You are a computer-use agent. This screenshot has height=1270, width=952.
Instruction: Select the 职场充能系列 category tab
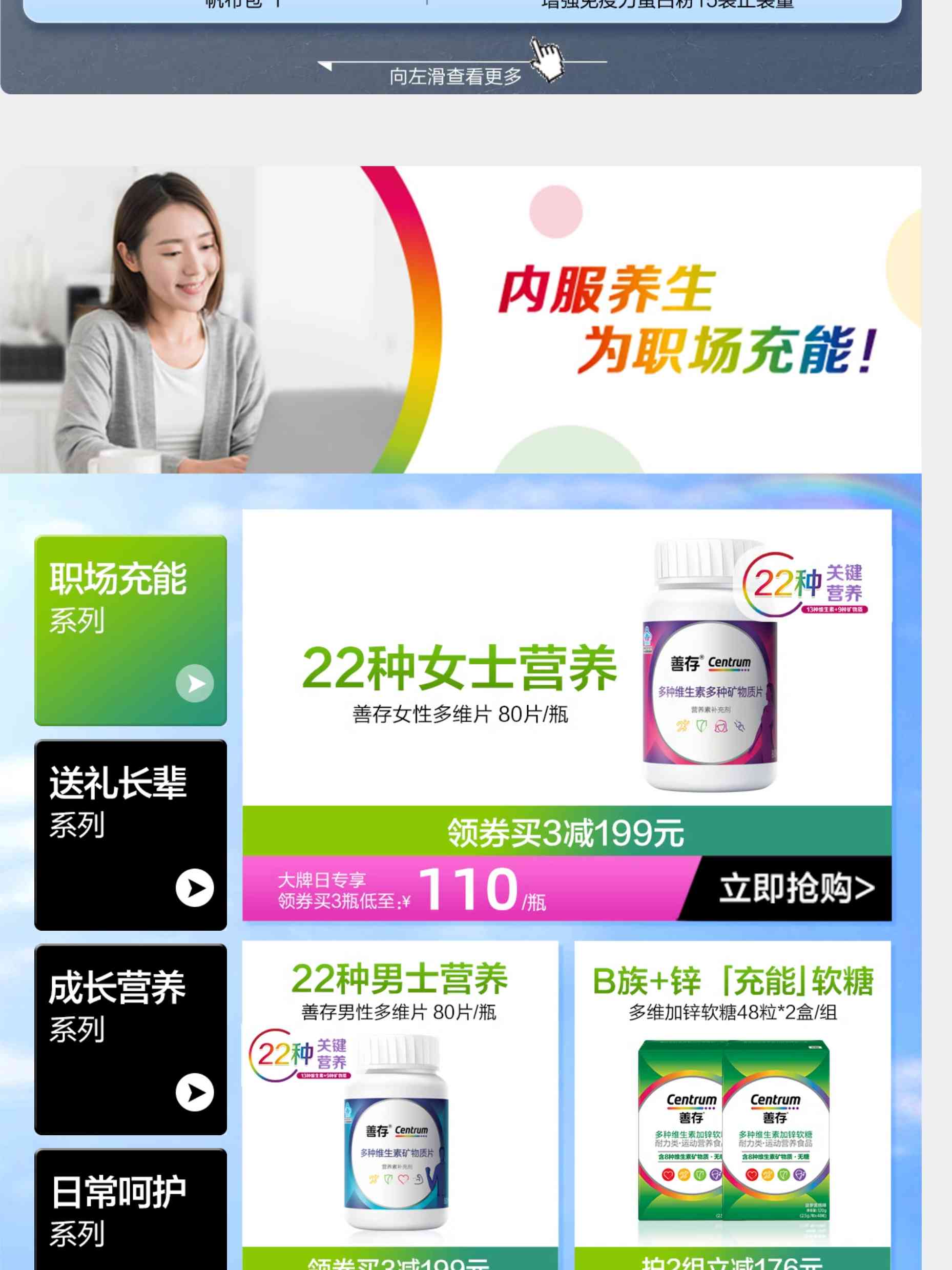130,630
